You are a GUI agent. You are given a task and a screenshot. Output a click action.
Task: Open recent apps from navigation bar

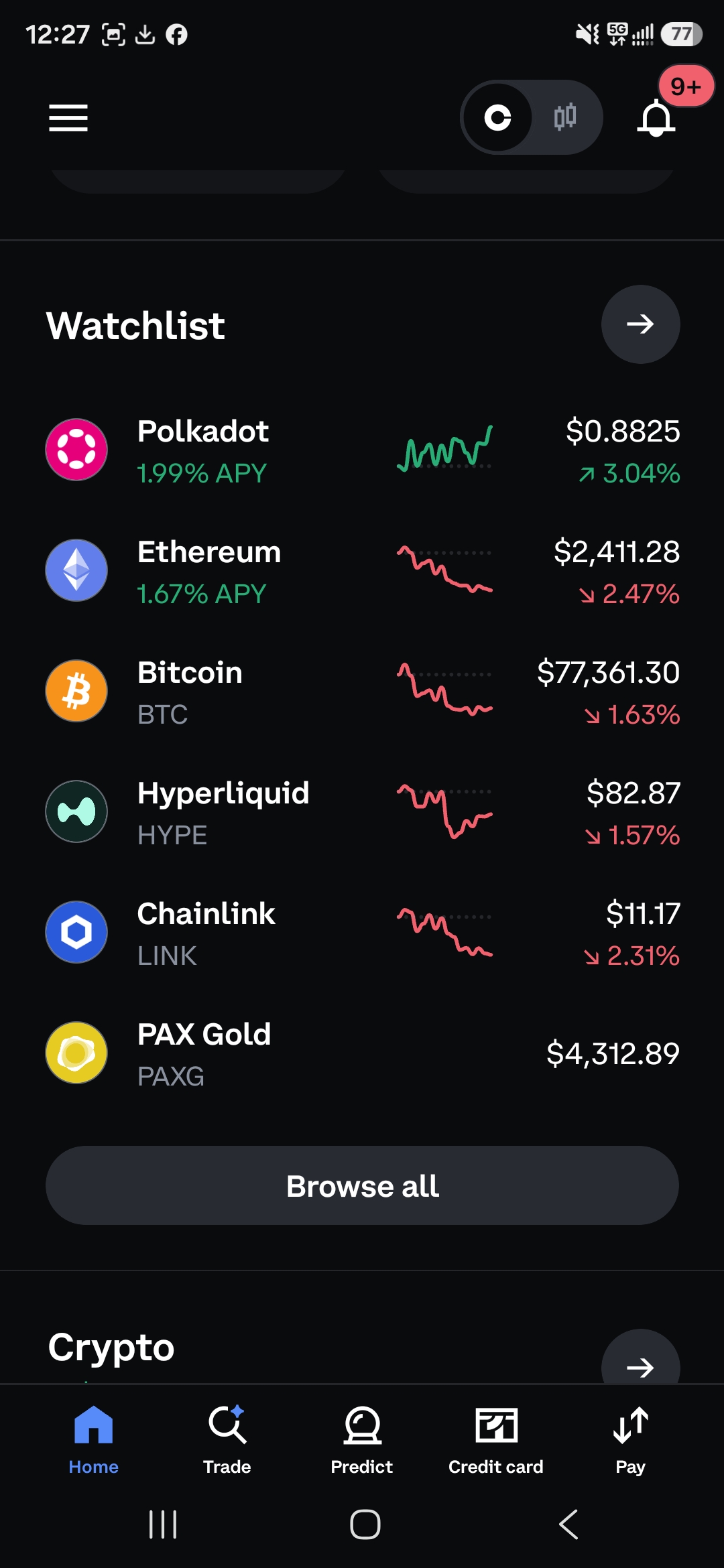[163, 1524]
